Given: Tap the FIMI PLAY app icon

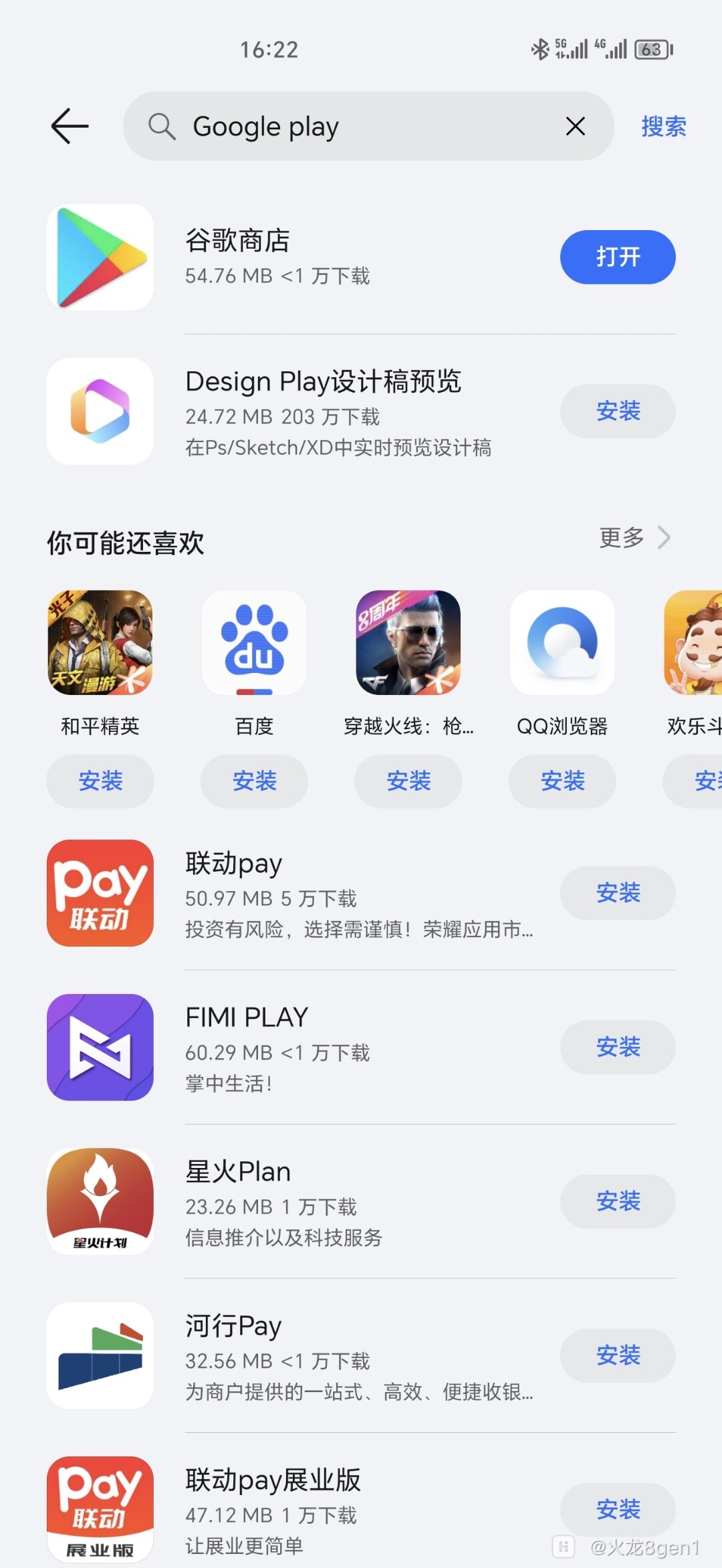Looking at the screenshot, I should point(99,1048).
